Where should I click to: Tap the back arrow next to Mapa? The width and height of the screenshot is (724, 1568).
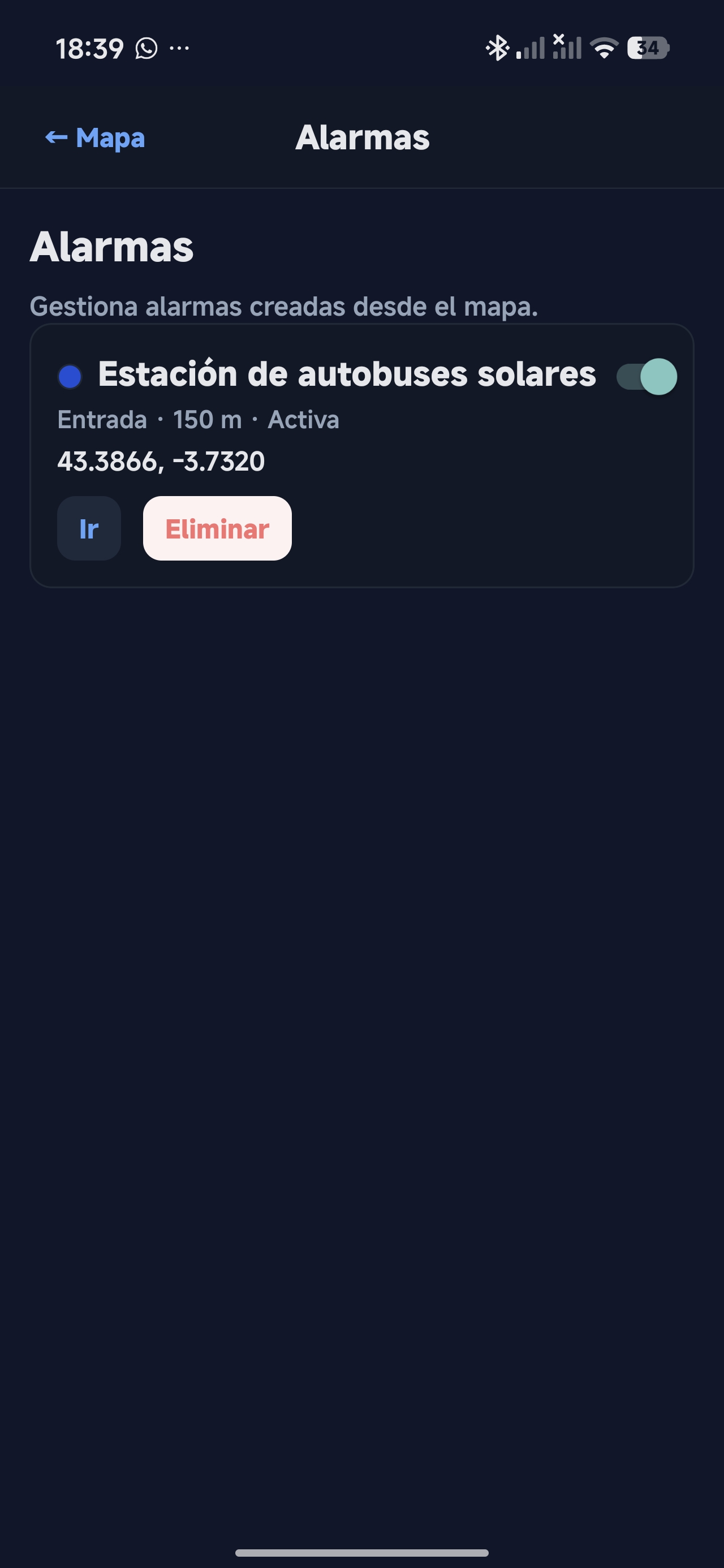(x=55, y=137)
